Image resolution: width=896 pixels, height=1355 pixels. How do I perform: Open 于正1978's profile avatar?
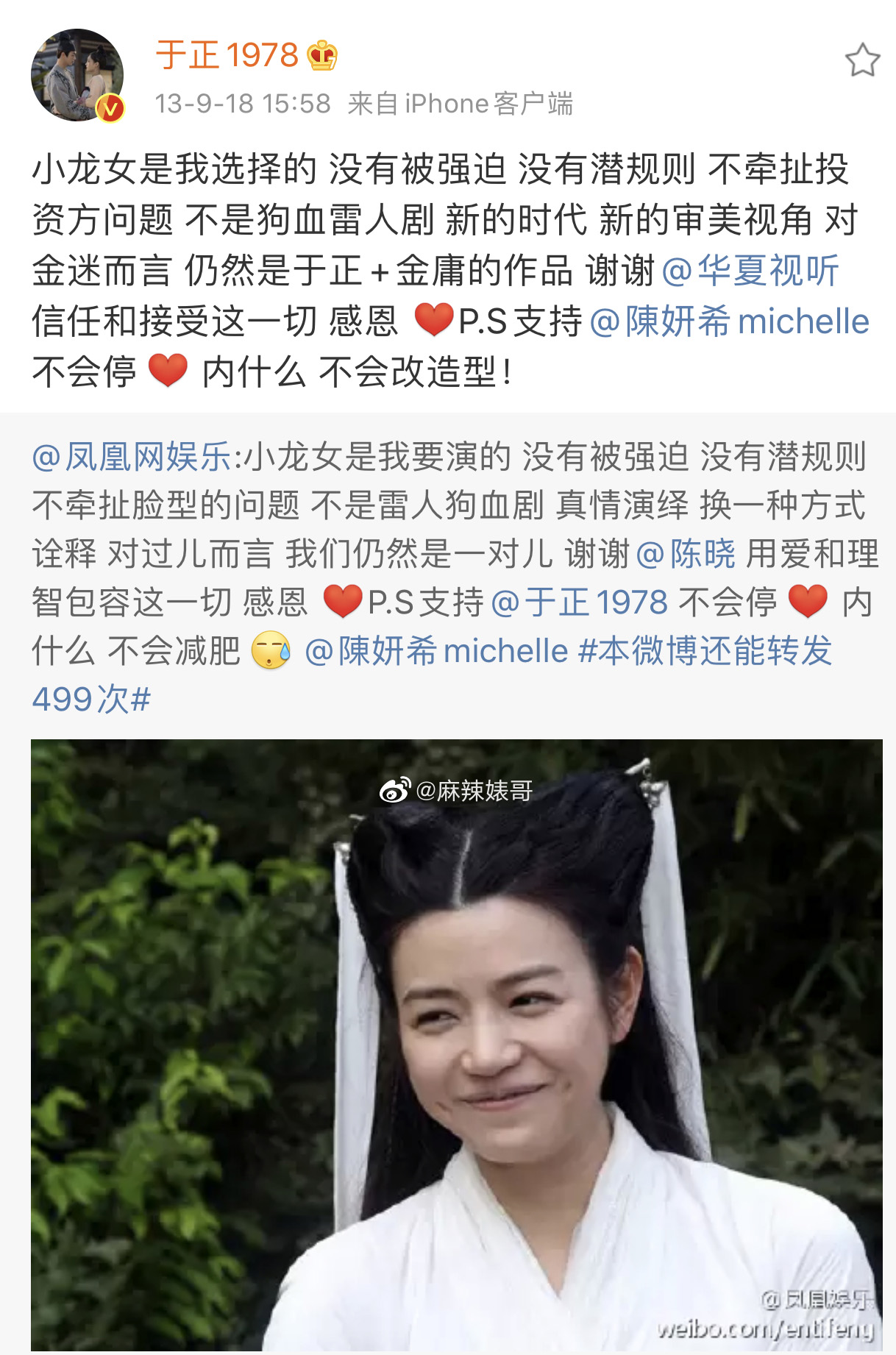[77, 75]
